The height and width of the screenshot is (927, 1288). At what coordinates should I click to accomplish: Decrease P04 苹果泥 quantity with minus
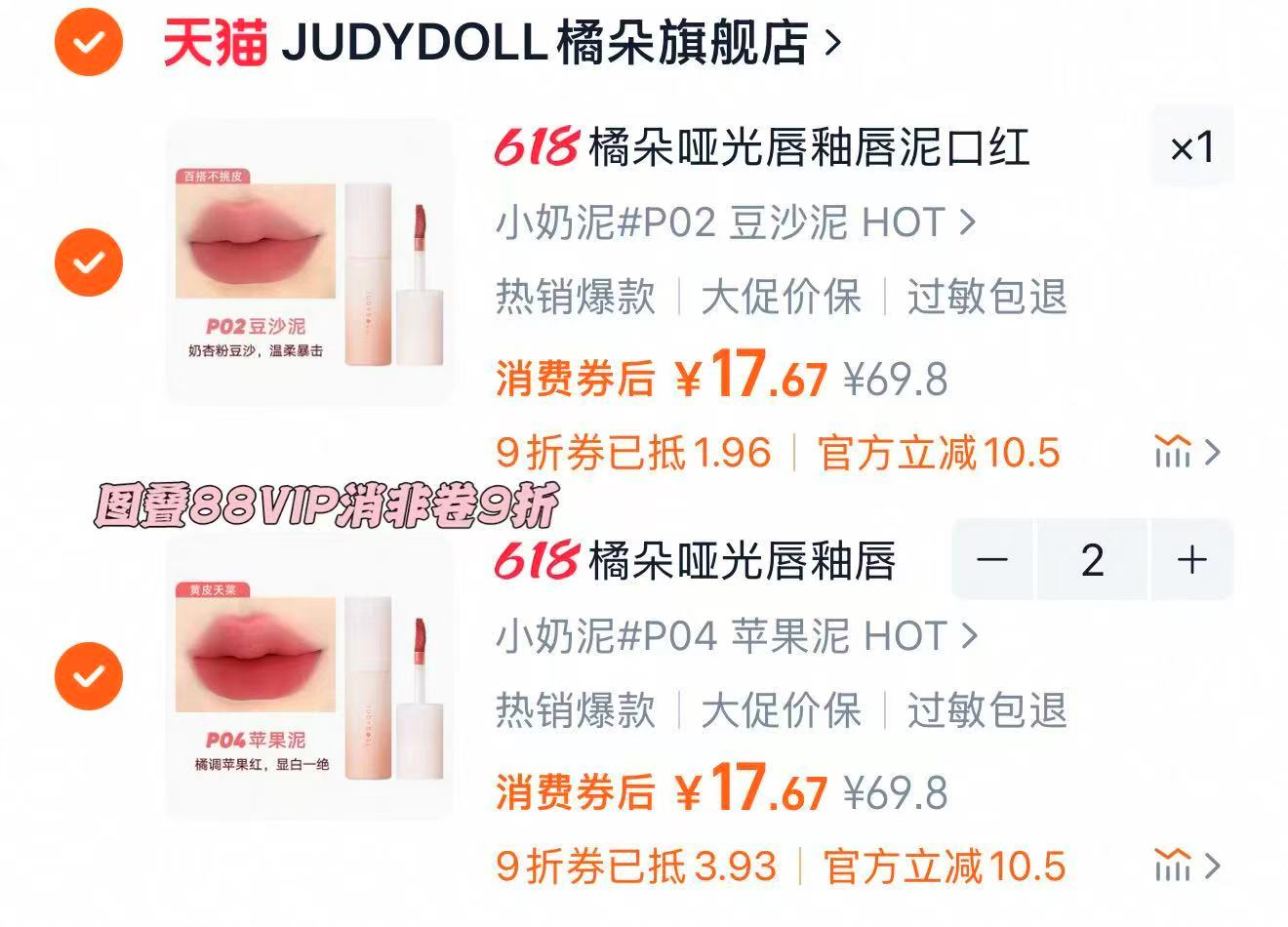tap(992, 560)
